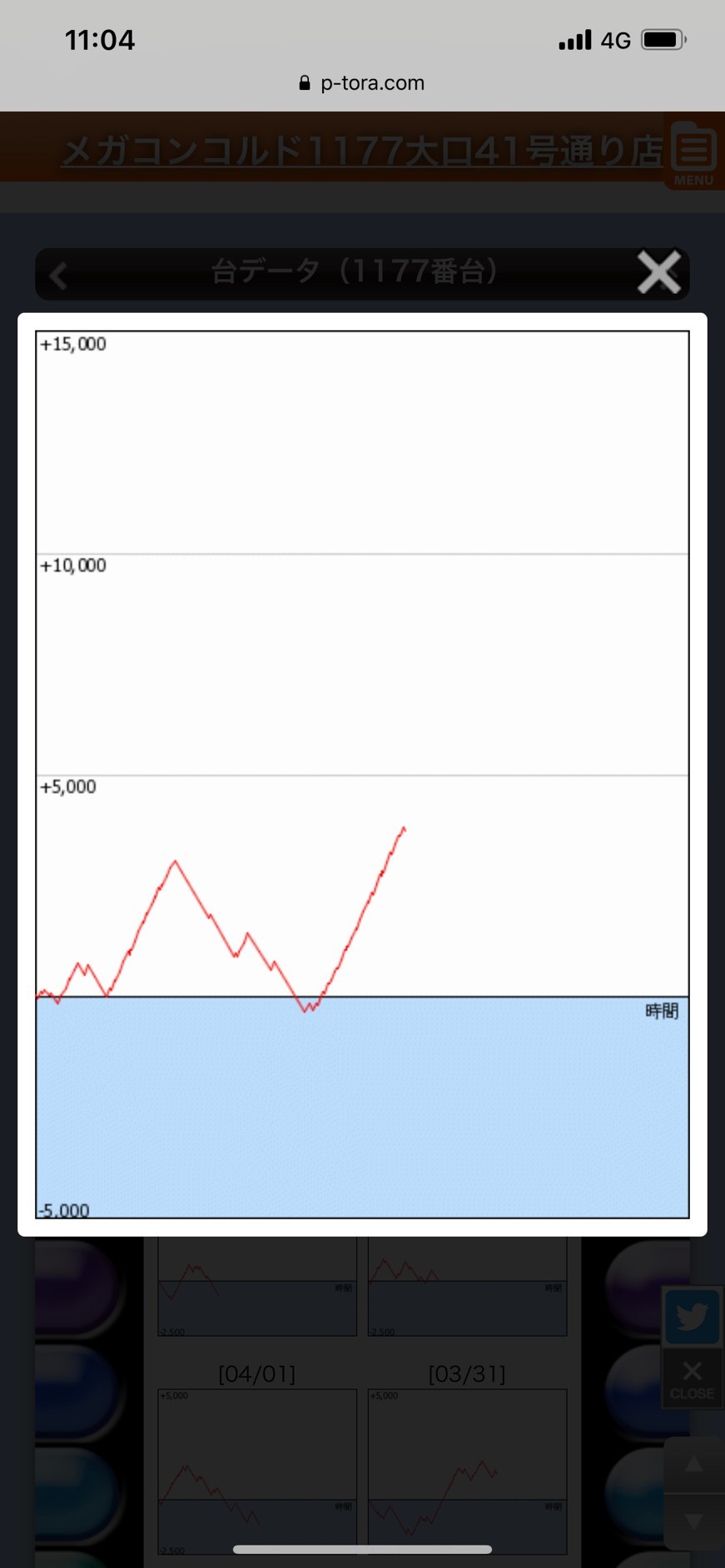Image resolution: width=725 pixels, height=1568 pixels.
Task: Go back using the left chevron
Action: (57, 275)
